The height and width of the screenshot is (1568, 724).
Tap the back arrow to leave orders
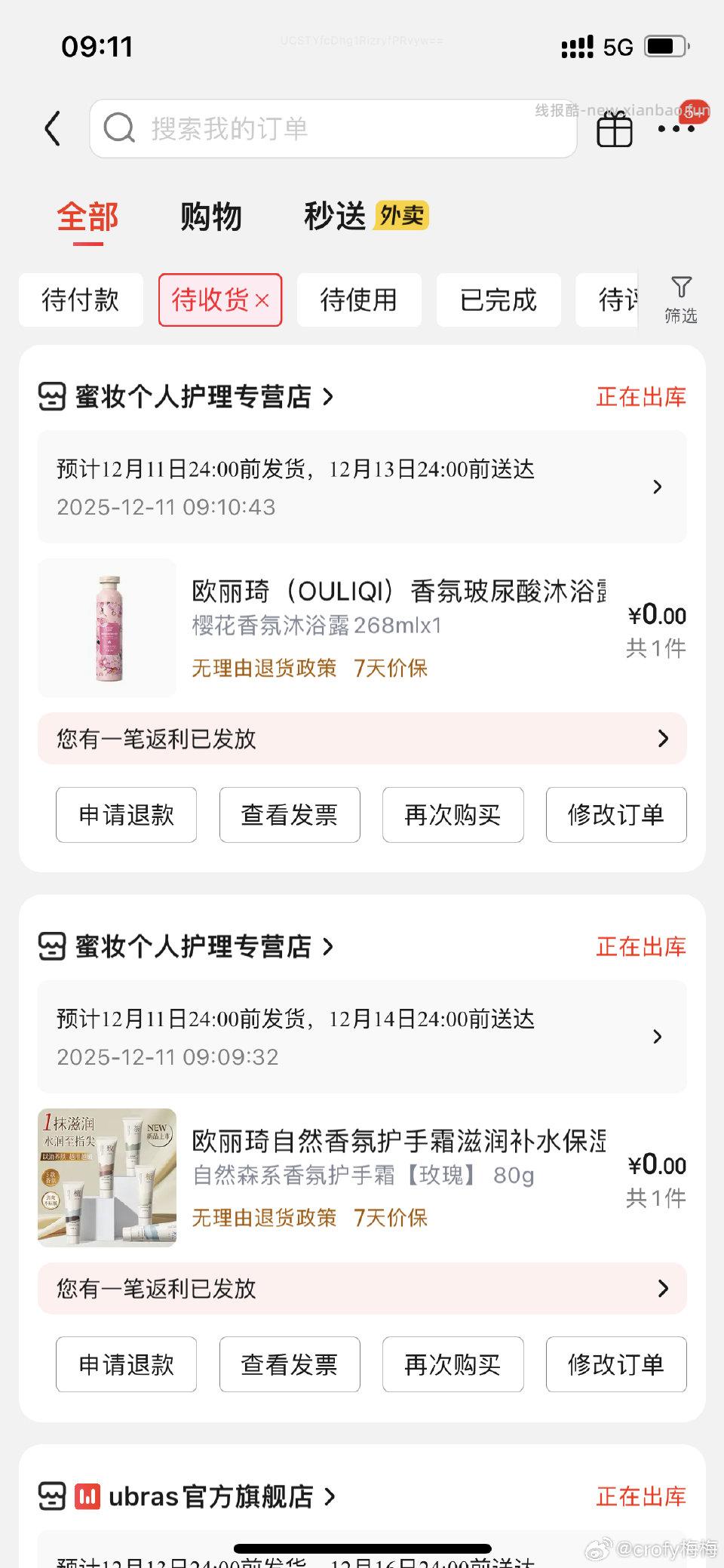pyautogui.click(x=51, y=128)
